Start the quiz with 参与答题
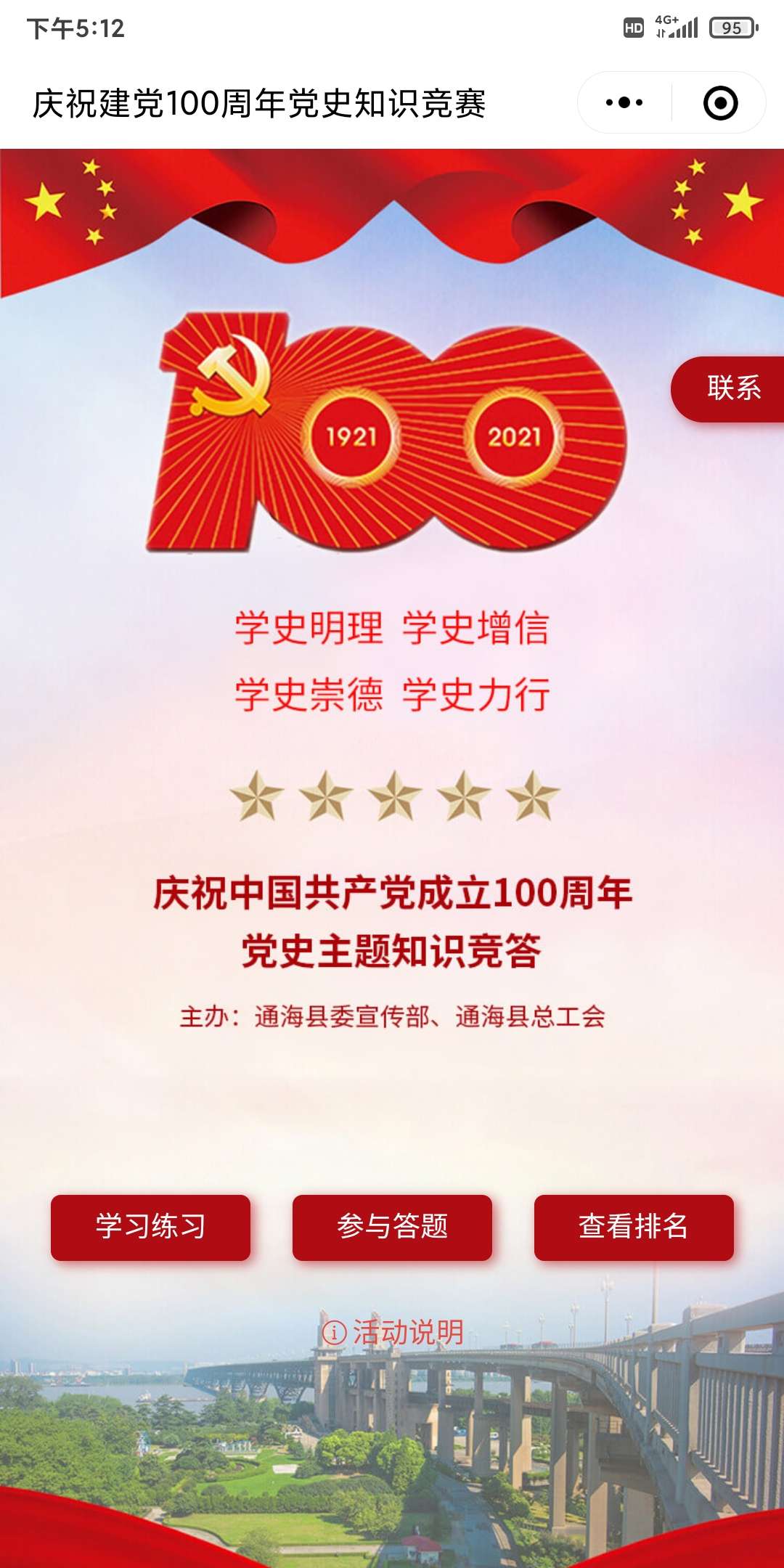 coord(392,1227)
